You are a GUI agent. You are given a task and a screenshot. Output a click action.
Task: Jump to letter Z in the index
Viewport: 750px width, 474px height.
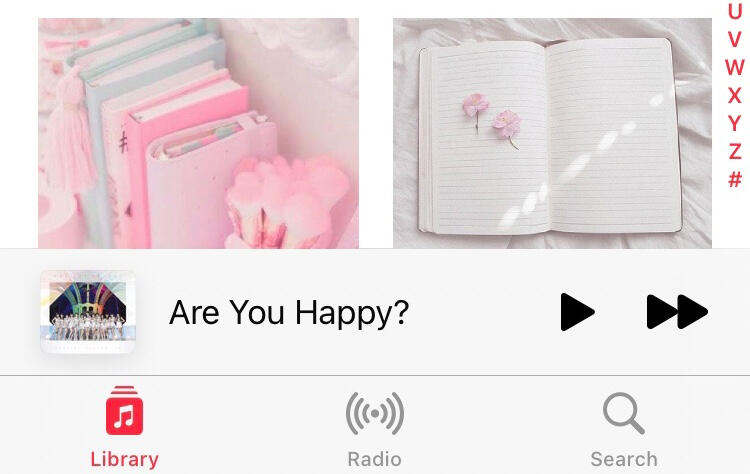tap(735, 152)
